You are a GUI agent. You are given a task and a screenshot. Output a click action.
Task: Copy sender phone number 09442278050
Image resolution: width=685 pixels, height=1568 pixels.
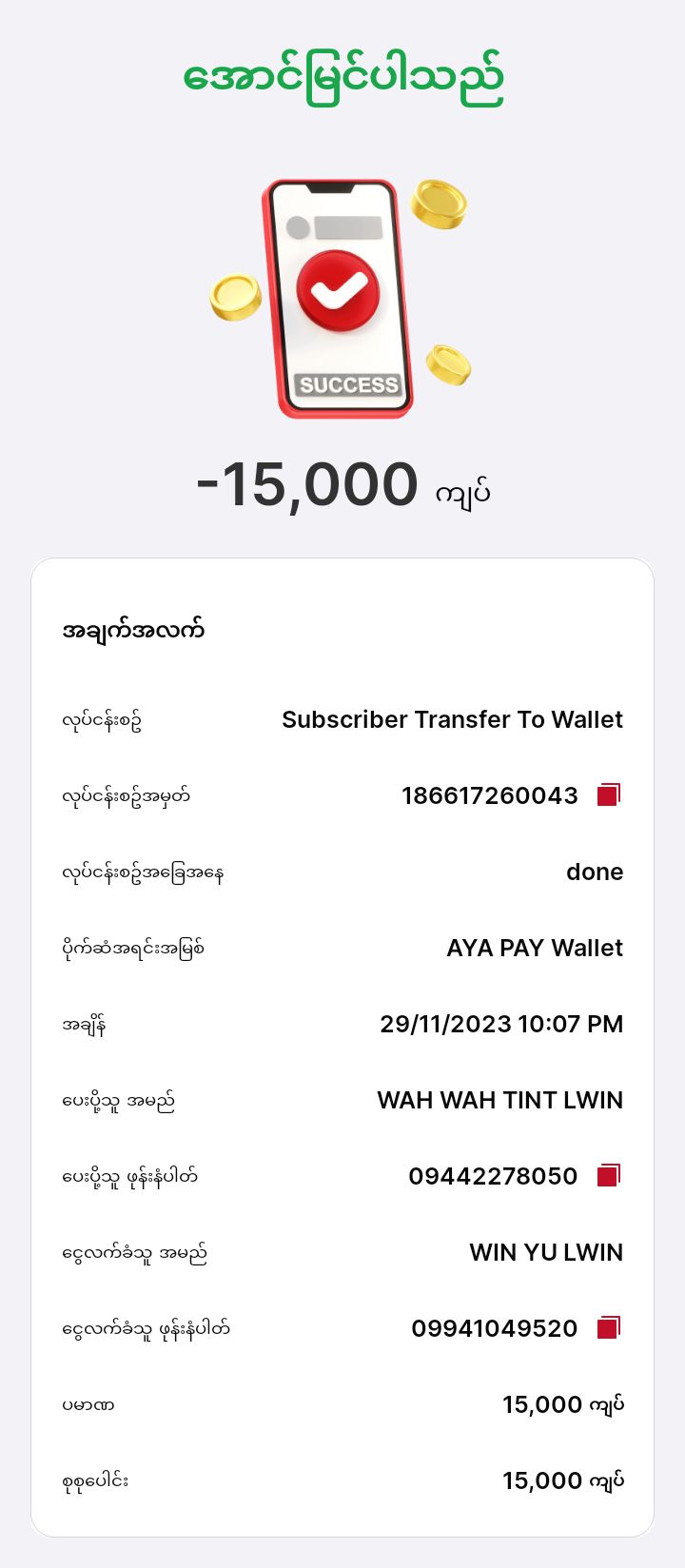[x=608, y=1175]
